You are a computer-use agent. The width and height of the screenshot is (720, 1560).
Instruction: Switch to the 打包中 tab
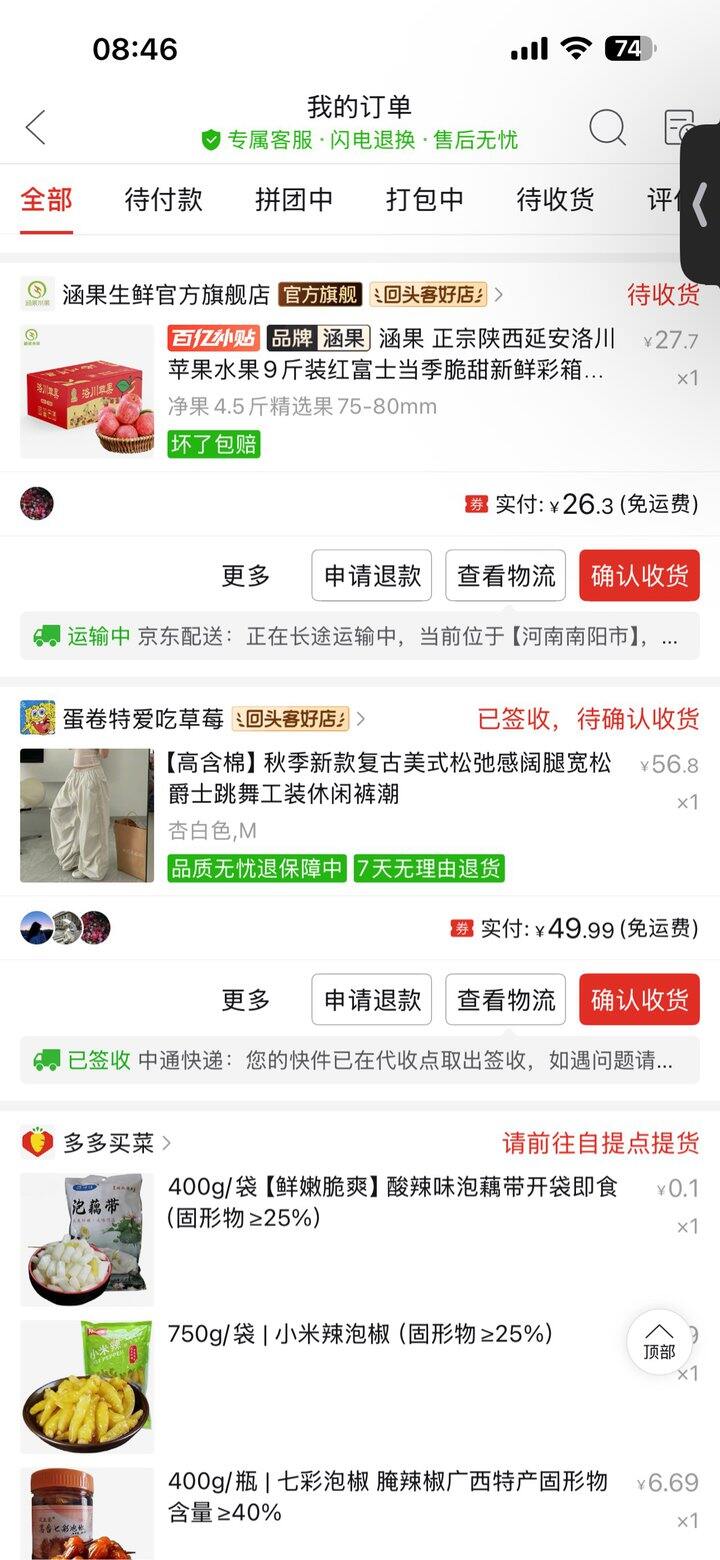click(x=425, y=199)
